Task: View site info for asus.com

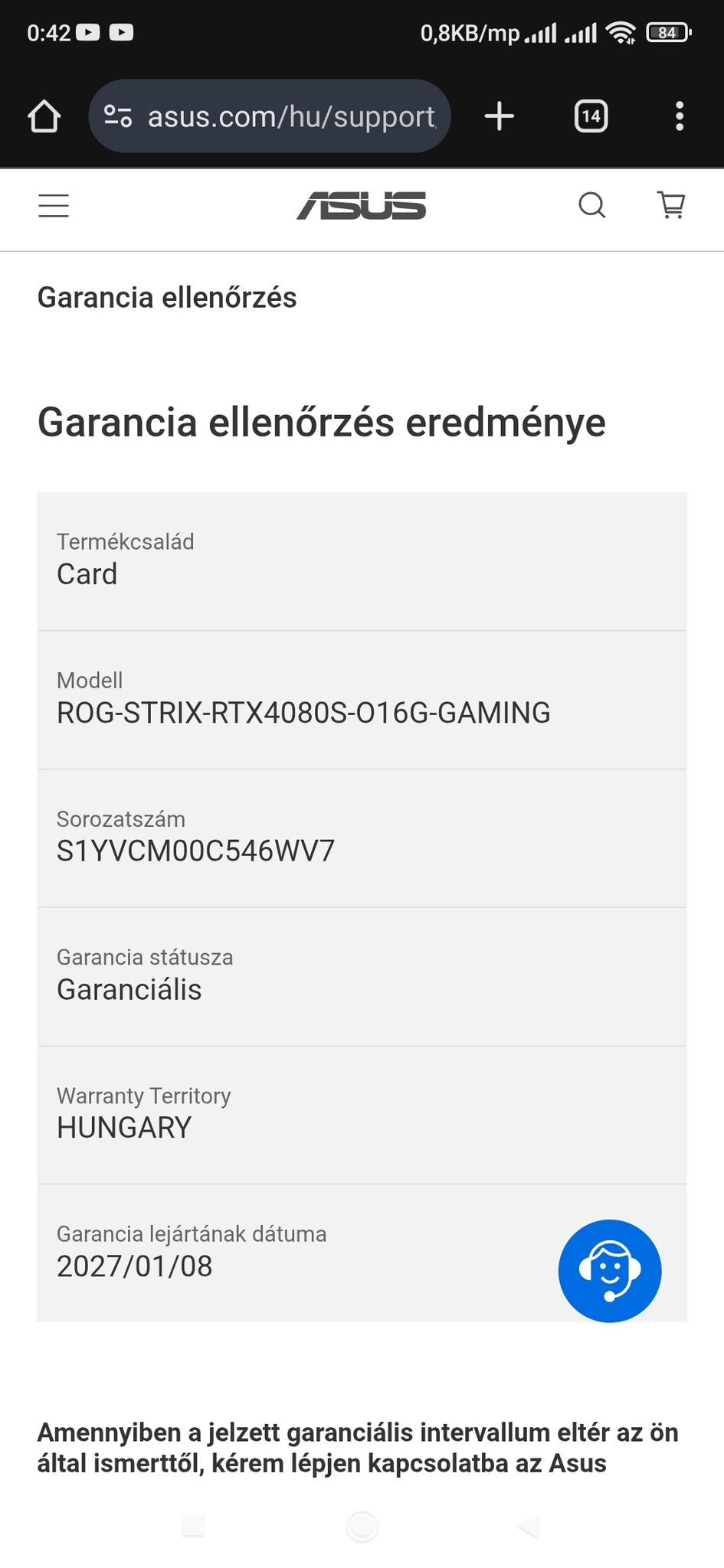Action: (x=118, y=116)
